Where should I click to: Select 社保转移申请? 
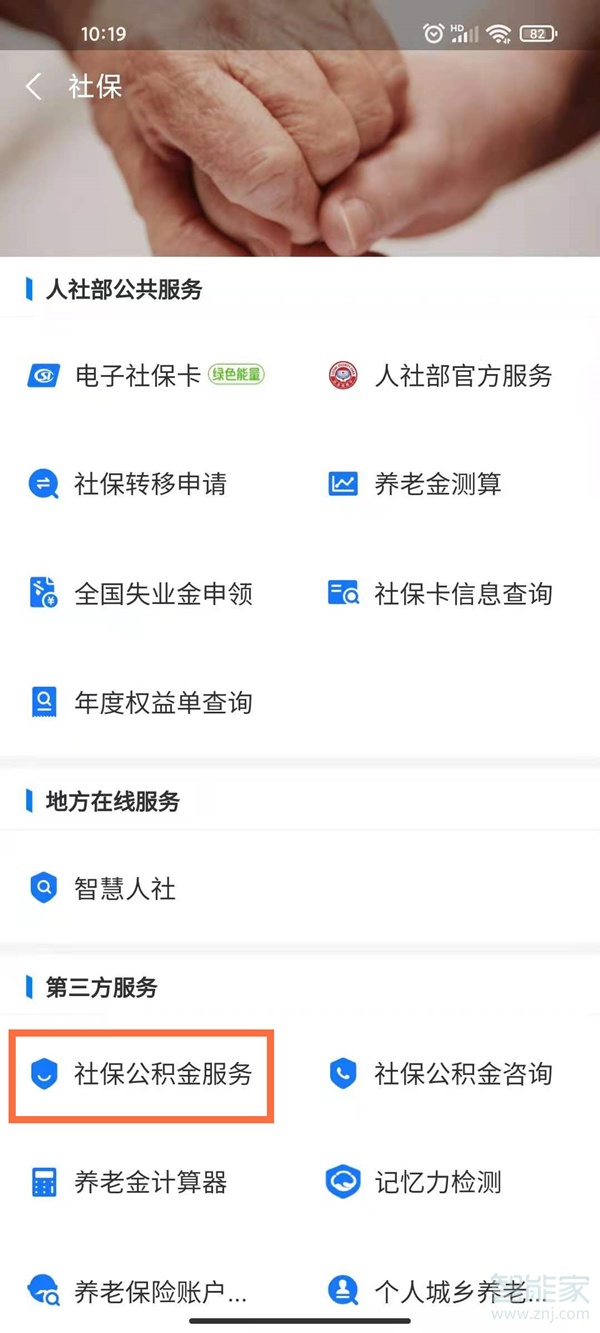[x=128, y=484]
